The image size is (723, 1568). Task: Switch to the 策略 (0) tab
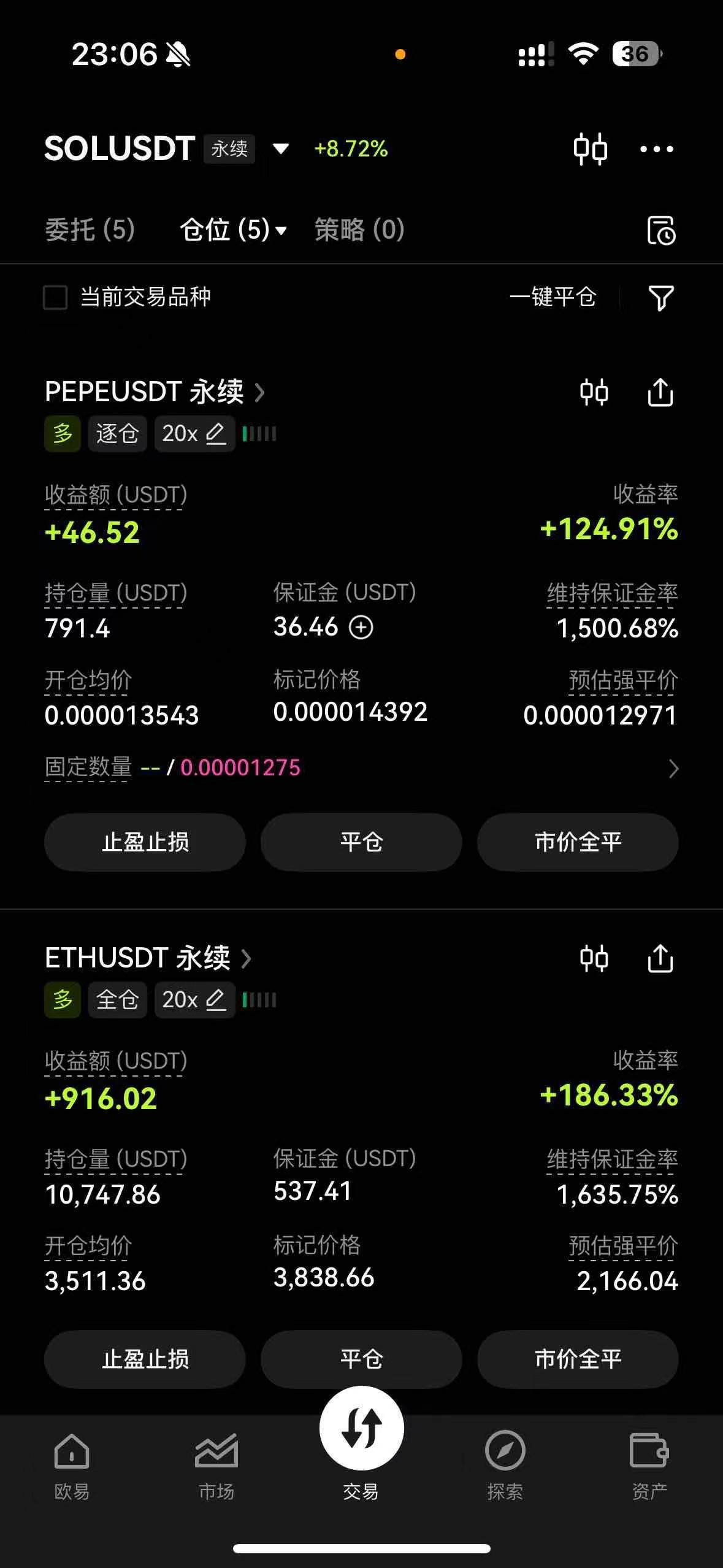(x=359, y=230)
